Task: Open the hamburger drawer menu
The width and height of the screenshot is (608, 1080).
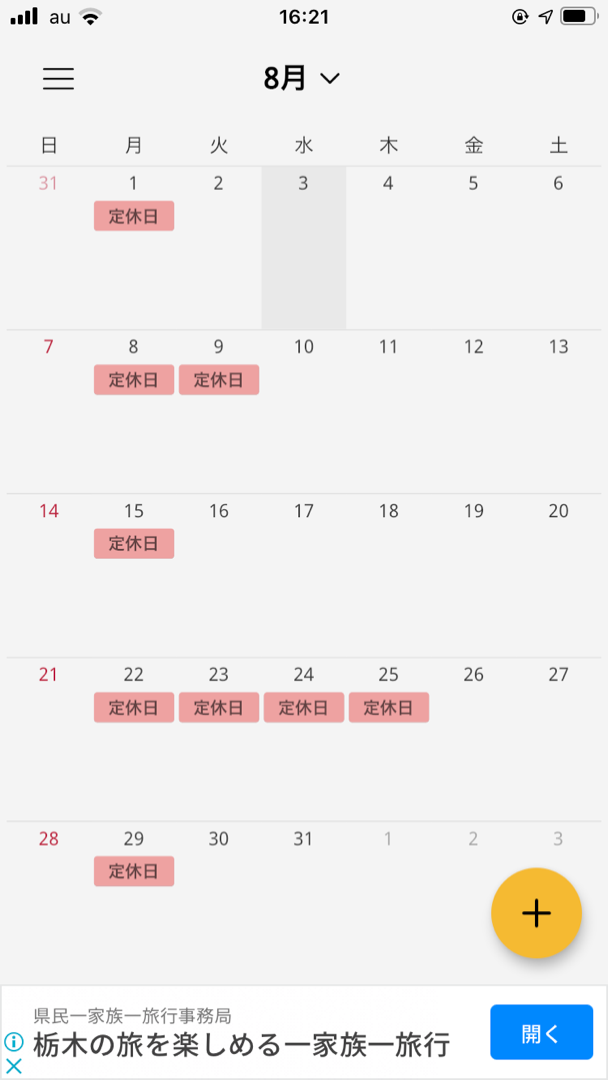Action: [x=59, y=79]
